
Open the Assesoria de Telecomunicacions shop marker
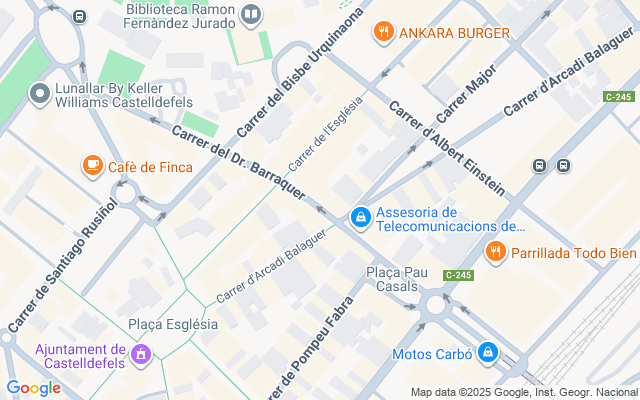point(360,216)
